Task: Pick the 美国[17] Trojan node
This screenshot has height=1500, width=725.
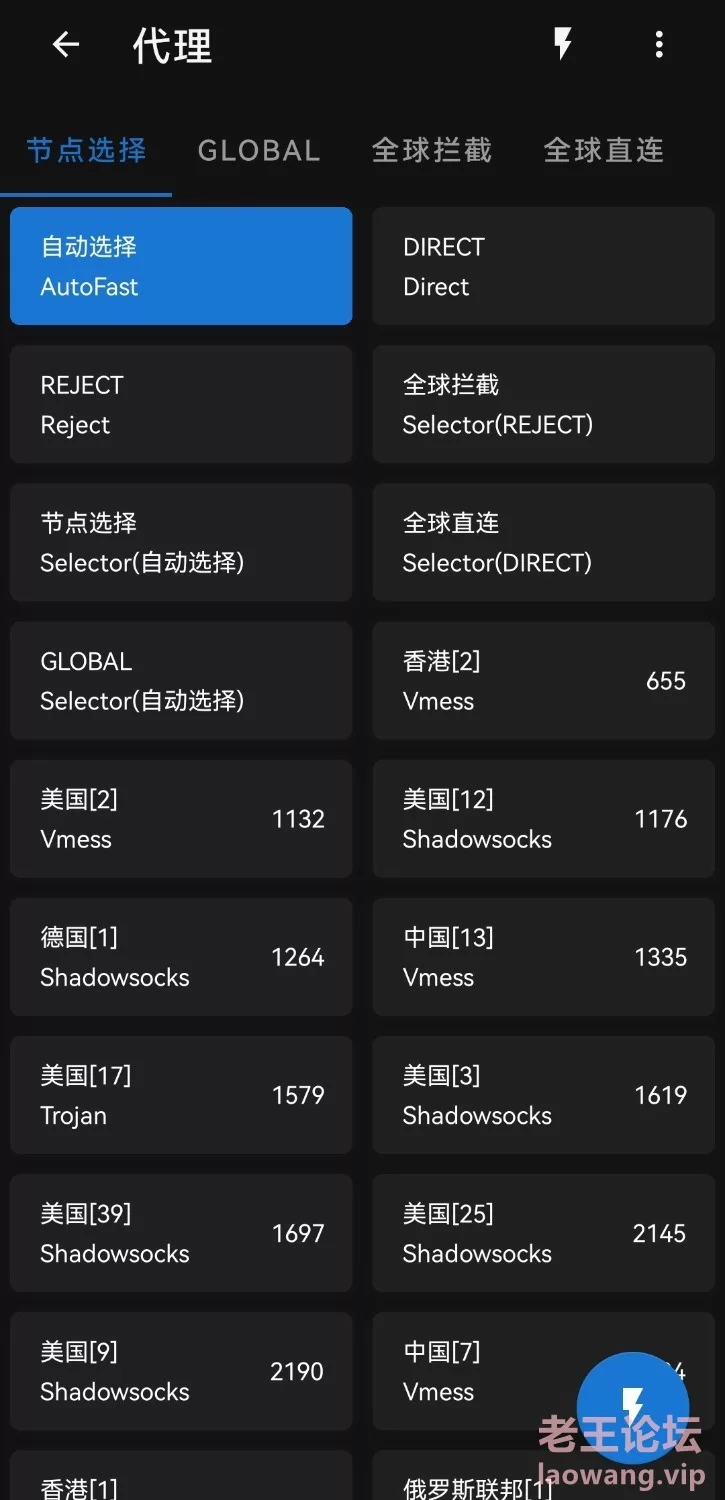Action: click(181, 1095)
